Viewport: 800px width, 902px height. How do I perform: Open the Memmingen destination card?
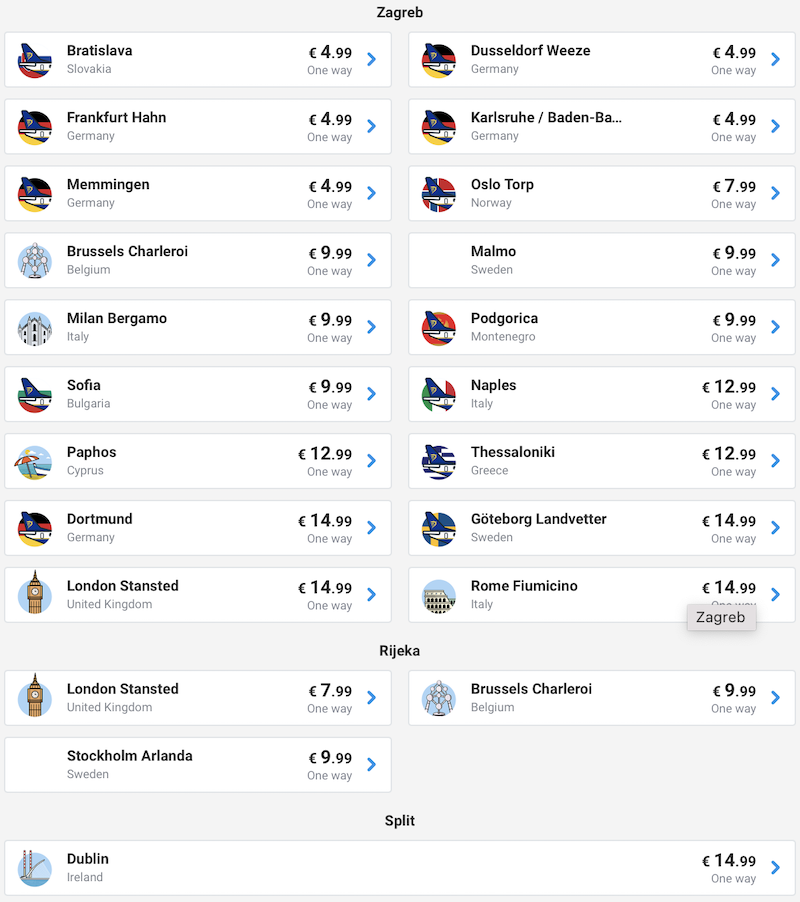click(198, 194)
